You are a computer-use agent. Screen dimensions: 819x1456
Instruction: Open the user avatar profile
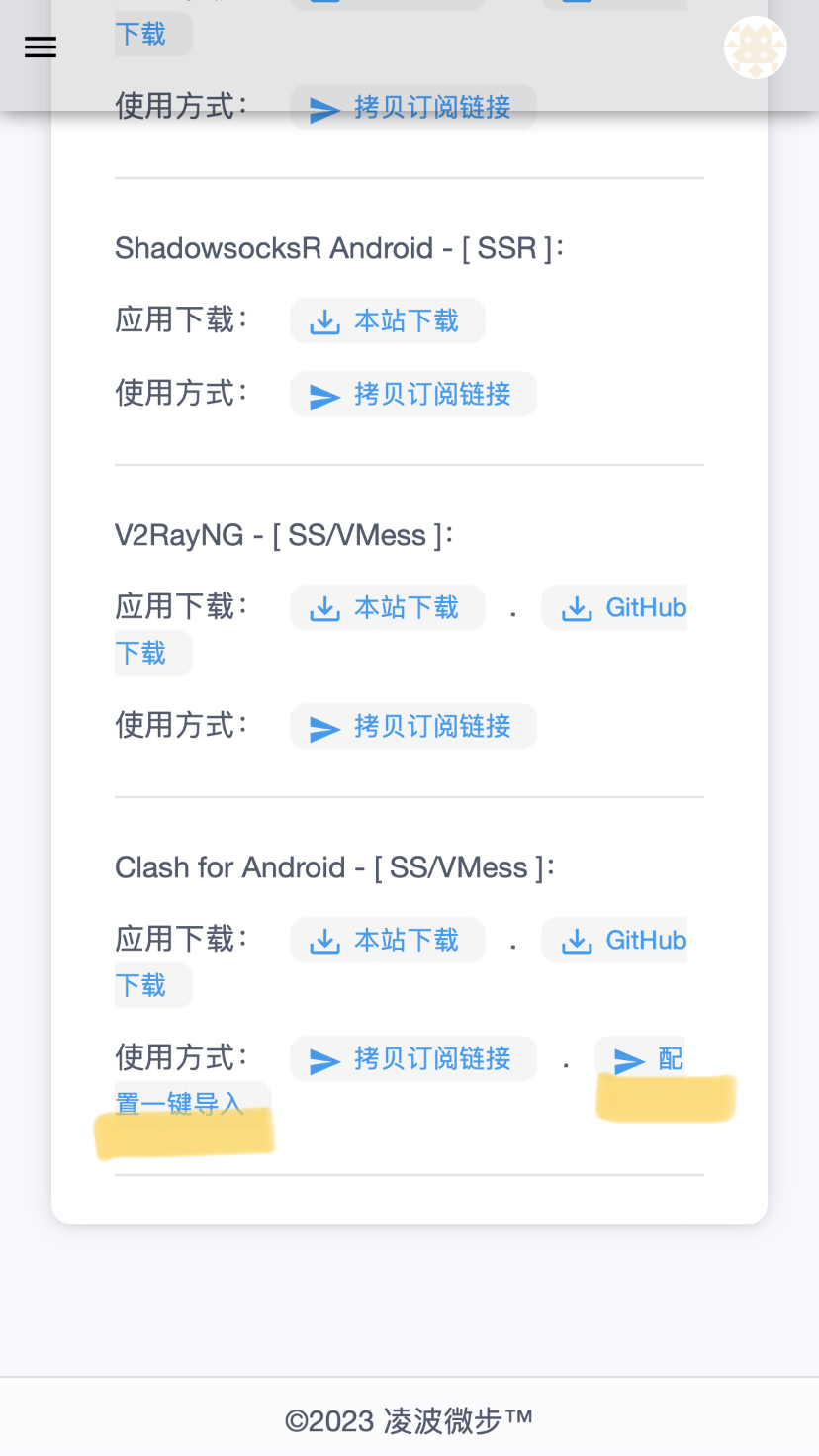(x=755, y=47)
